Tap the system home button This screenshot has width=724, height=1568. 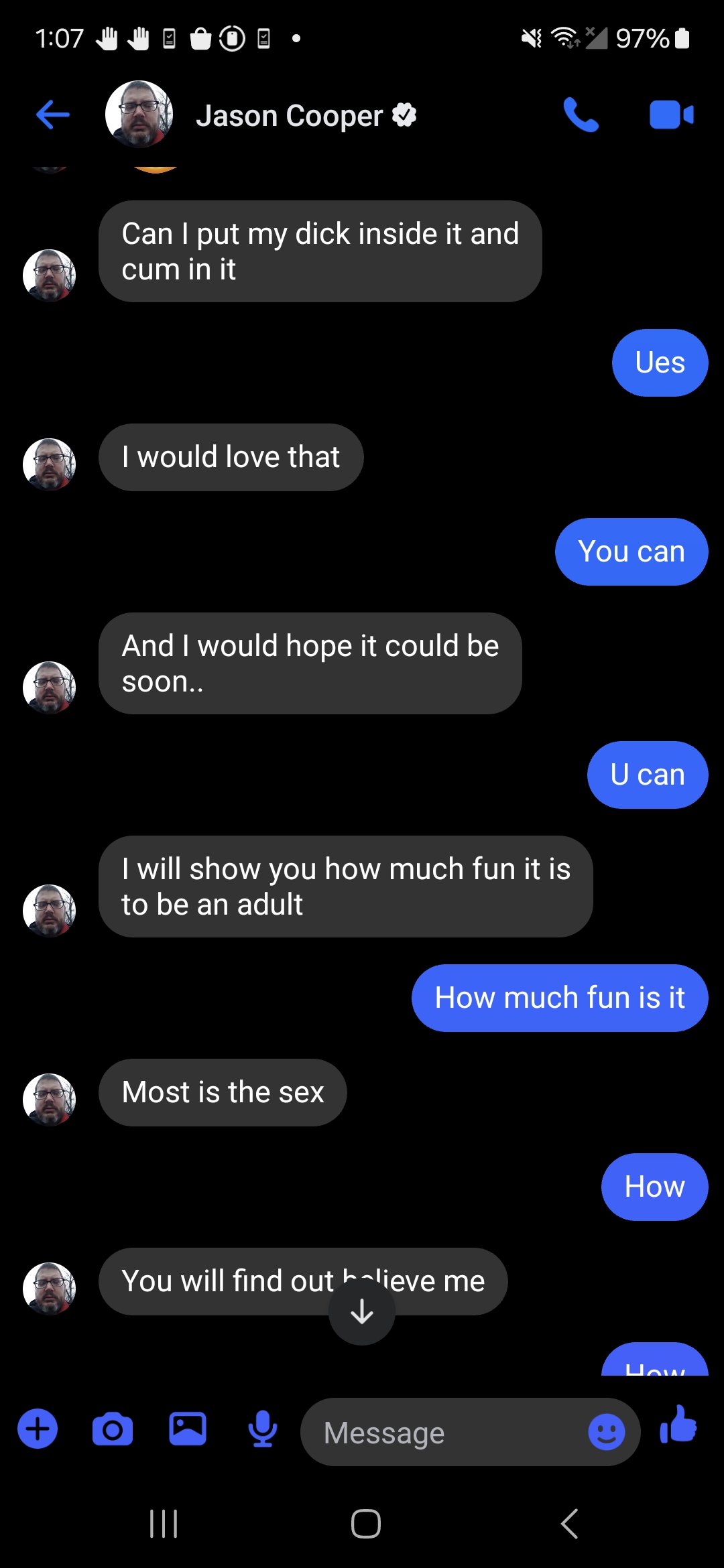click(366, 1523)
